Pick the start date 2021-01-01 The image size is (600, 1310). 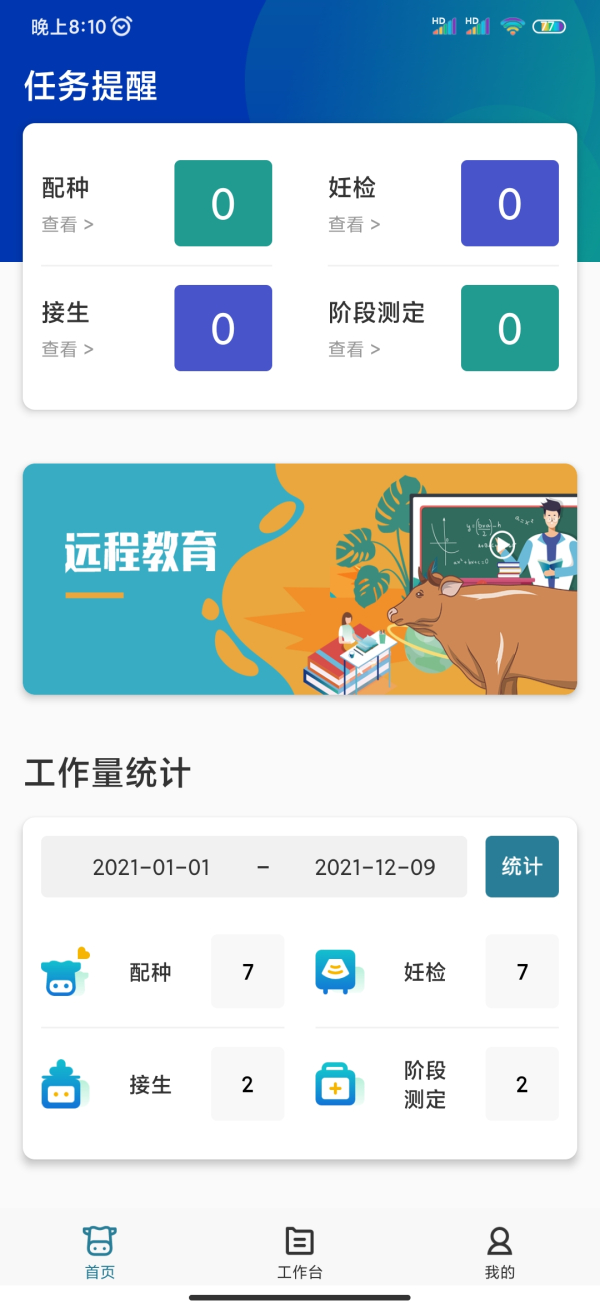coord(152,867)
